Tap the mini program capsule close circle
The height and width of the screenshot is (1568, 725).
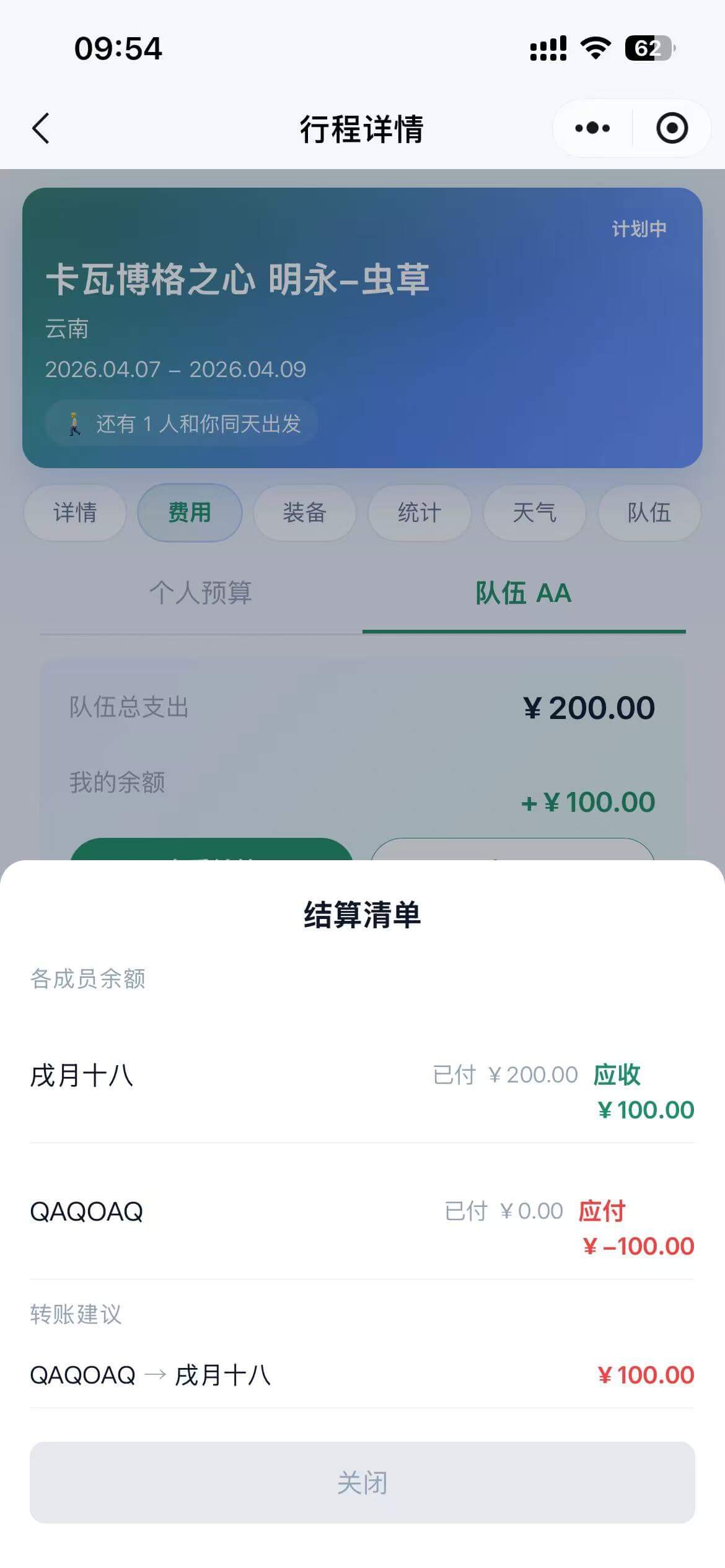[x=672, y=128]
